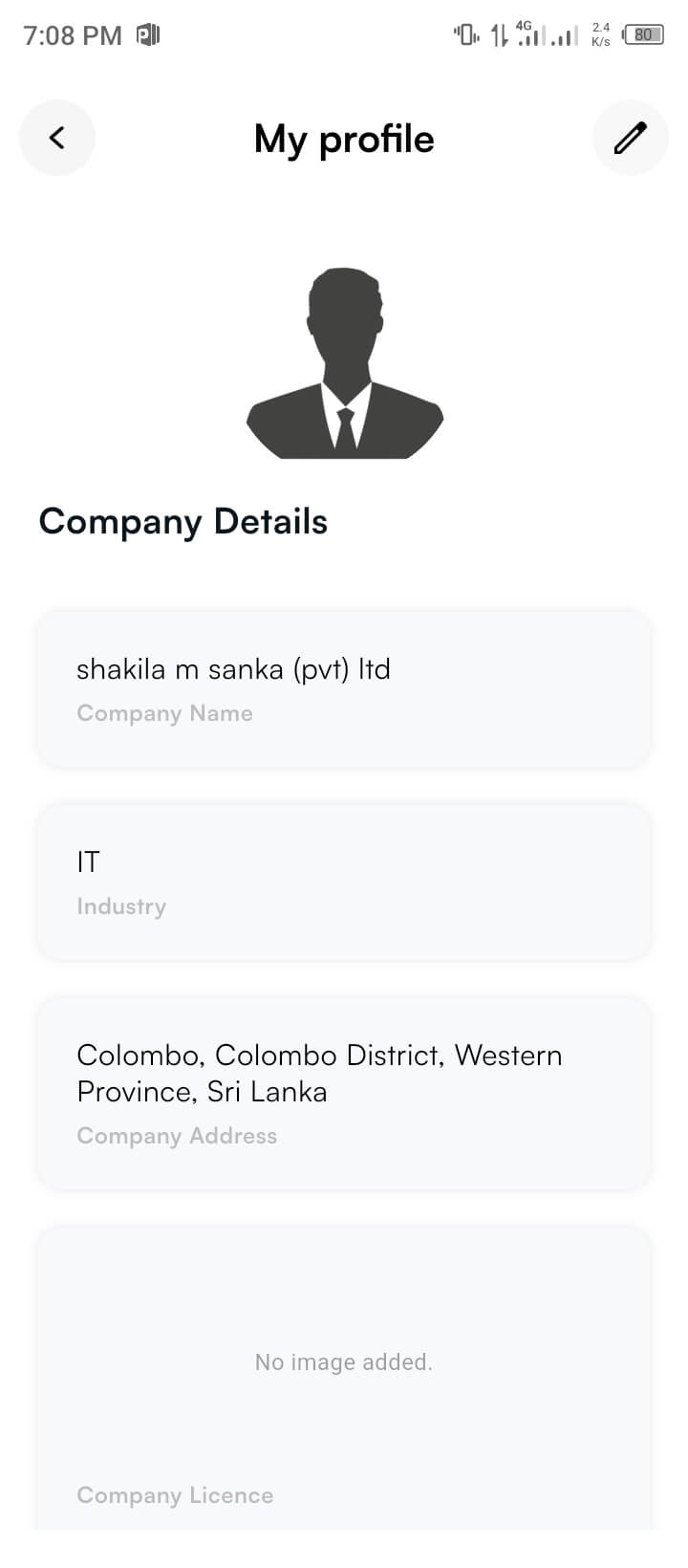This screenshot has width=688, height=1568.
Task: Select the Company Name field
Action: pyautogui.click(x=344, y=688)
